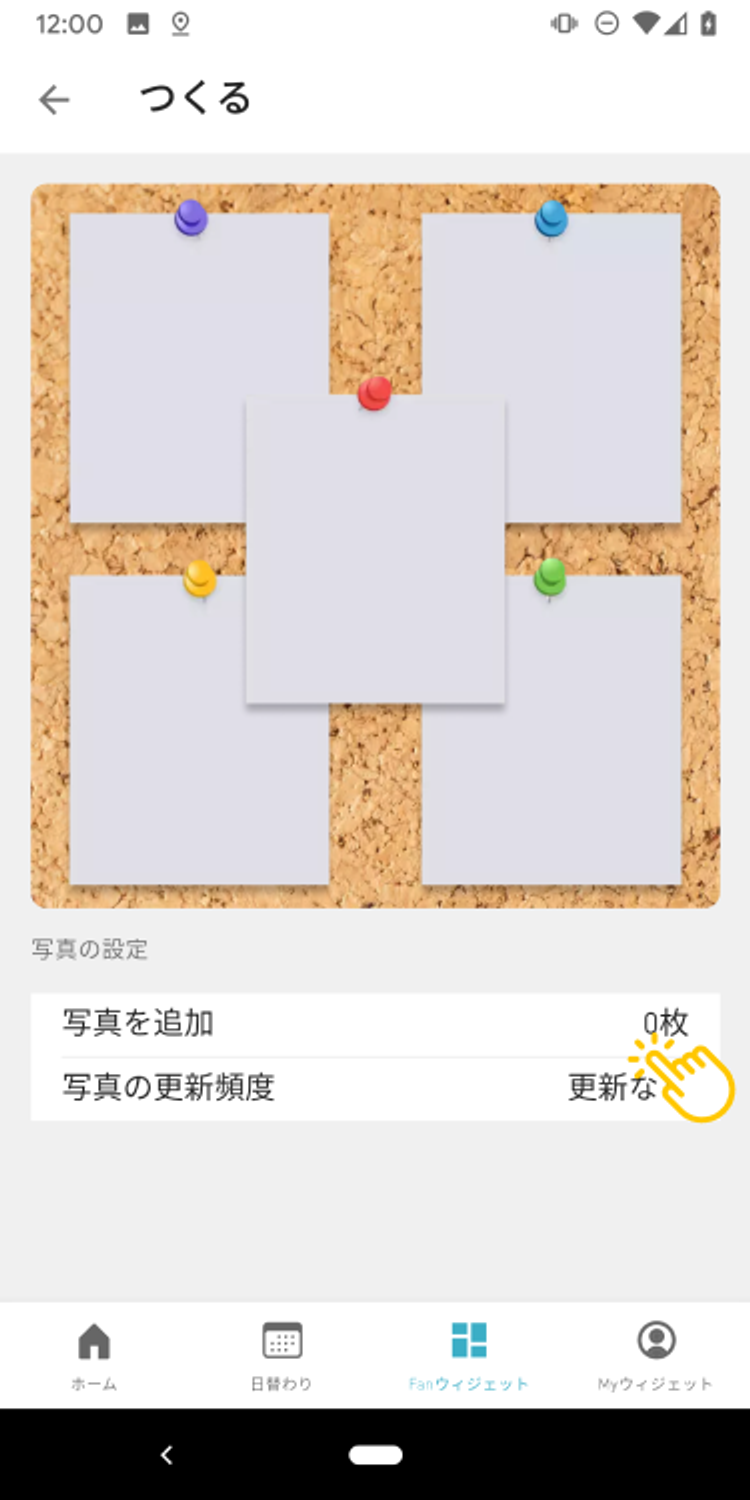Tap the system home pill
Image resolution: width=750 pixels, height=1500 pixels.
point(375,1455)
